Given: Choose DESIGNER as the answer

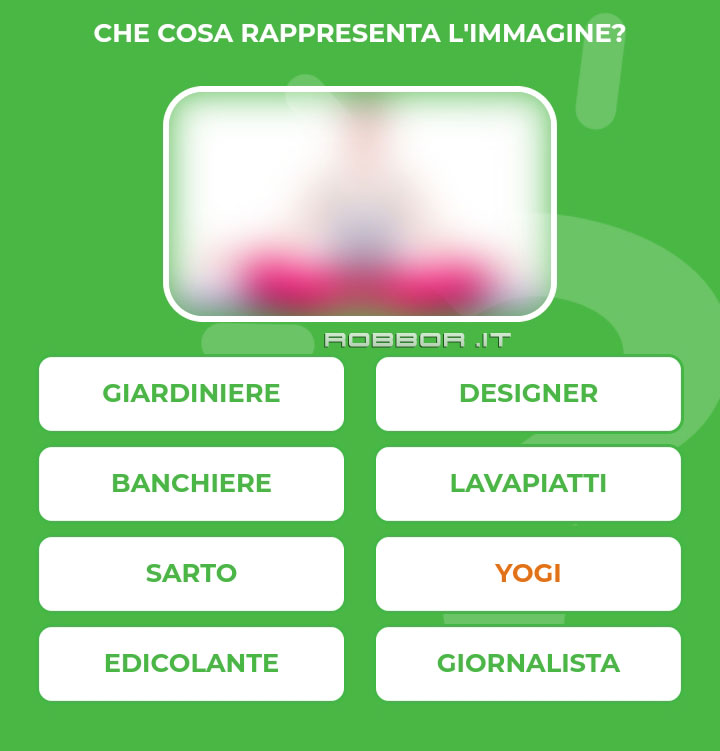Looking at the screenshot, I should 528,394.
